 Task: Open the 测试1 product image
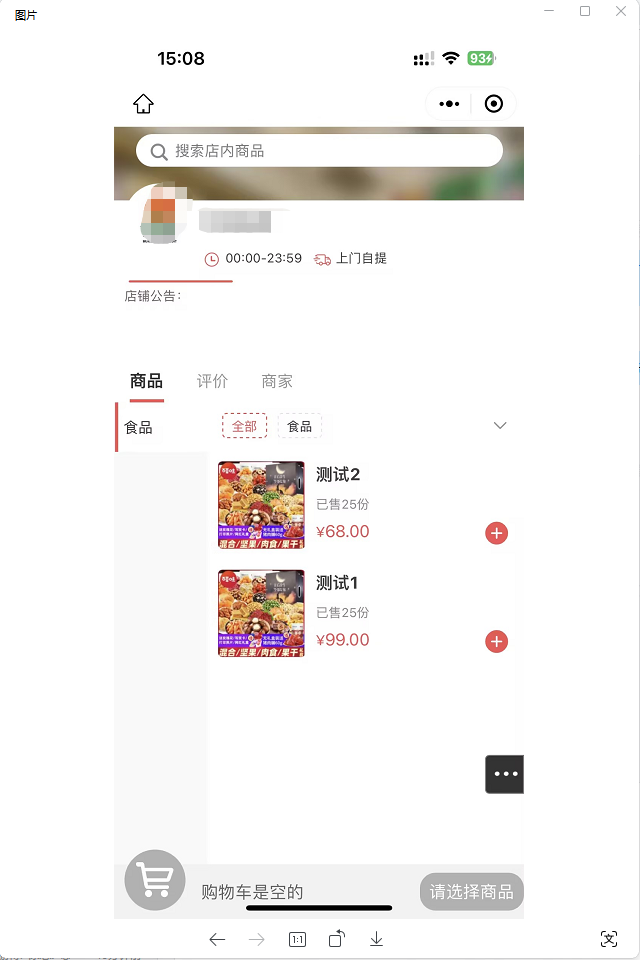261,613
